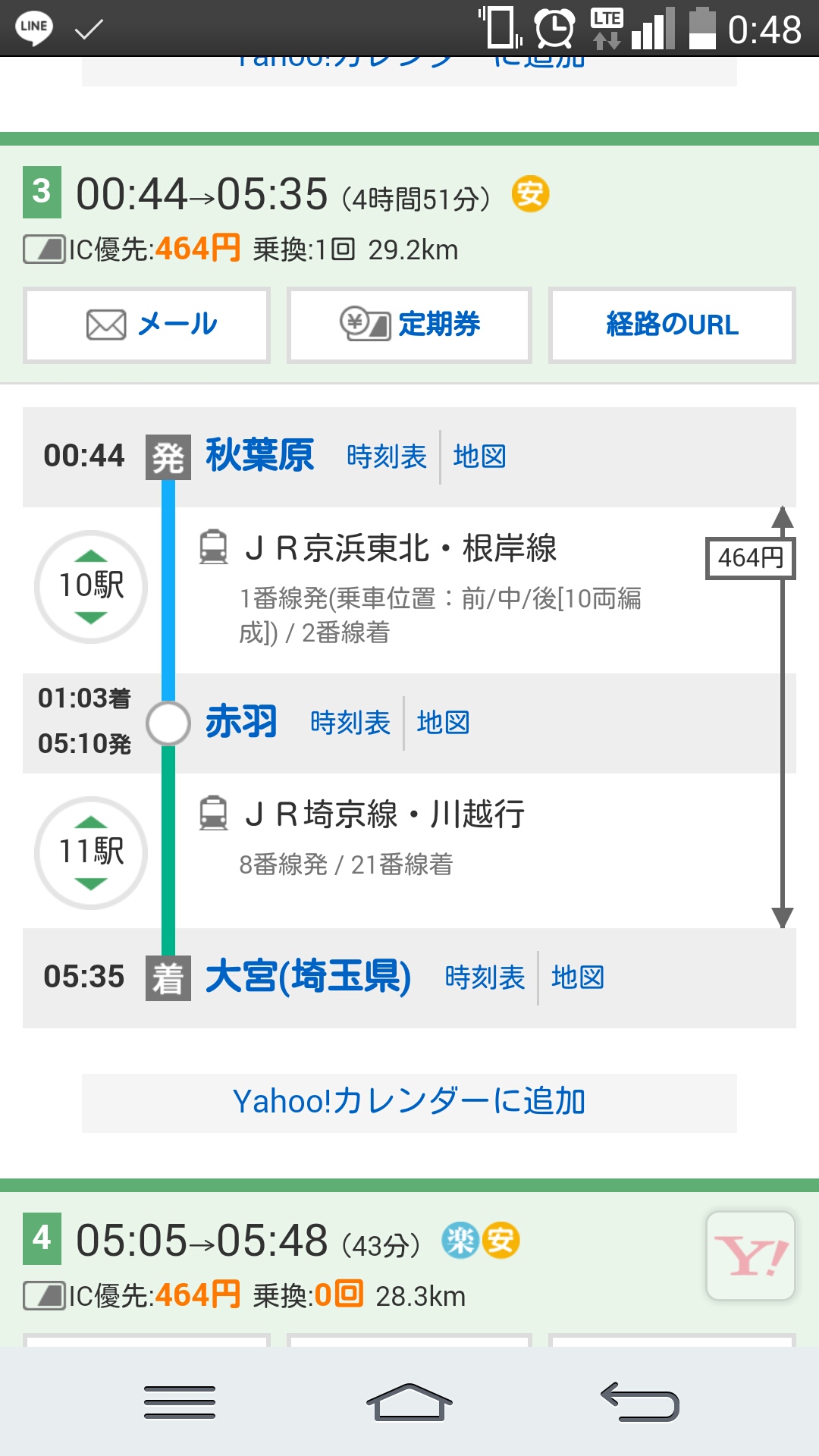Expand the 10駅 stops on 京浜東北線
This screenshot has height=1456, width=819.
[91, 586]
